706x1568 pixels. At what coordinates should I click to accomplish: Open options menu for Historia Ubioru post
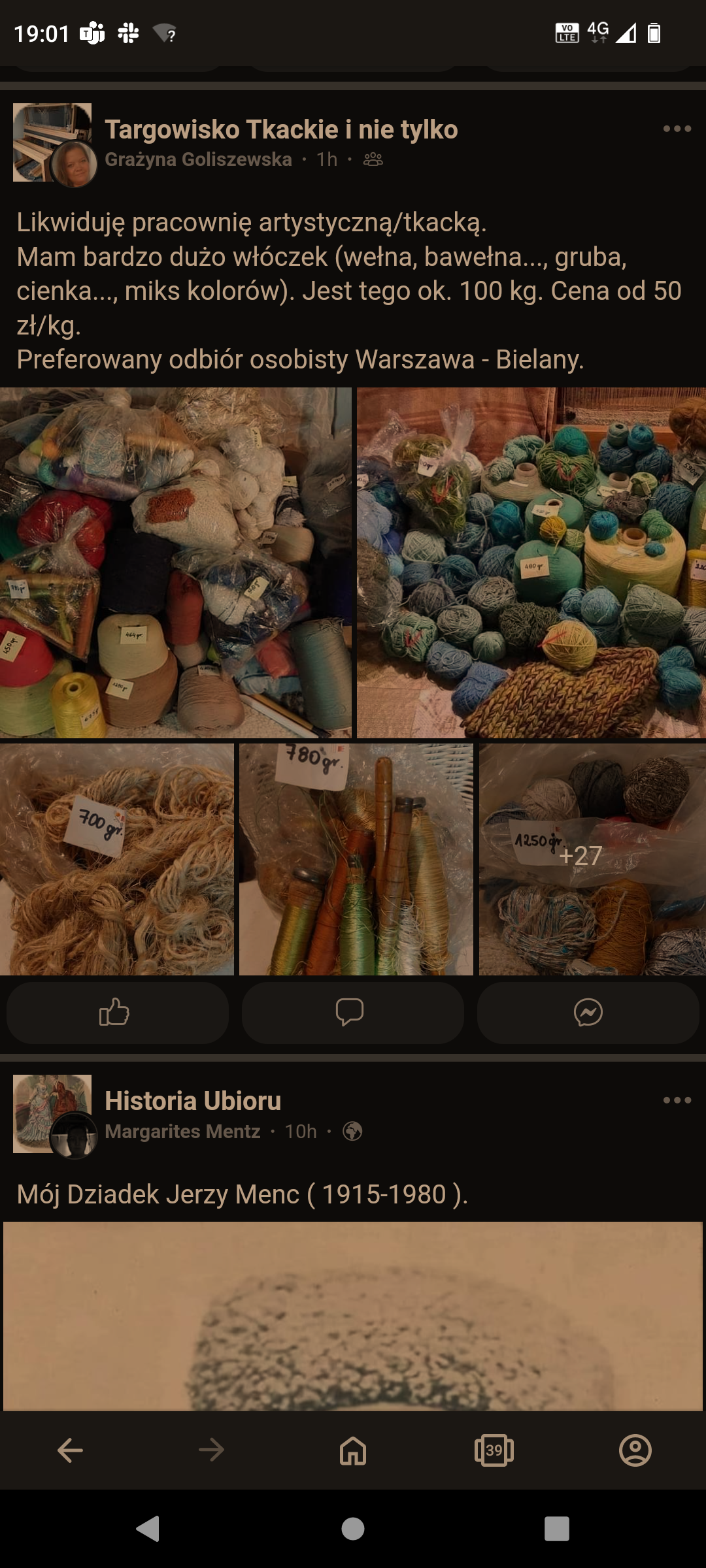(677, 1100)
